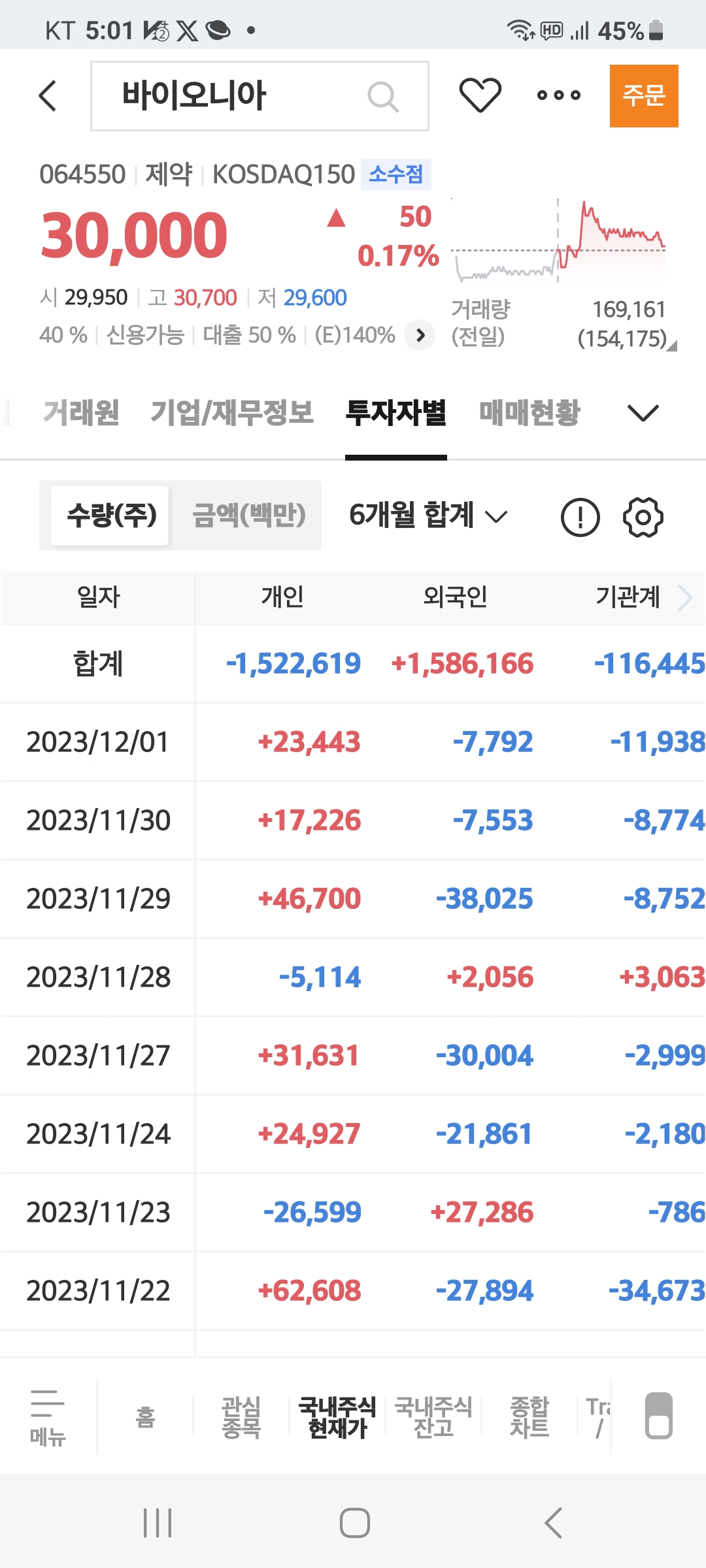Viewport: 706px width, 1568px height.
Task: Open the three-dot overflow menu
Action: click(558, 95)
